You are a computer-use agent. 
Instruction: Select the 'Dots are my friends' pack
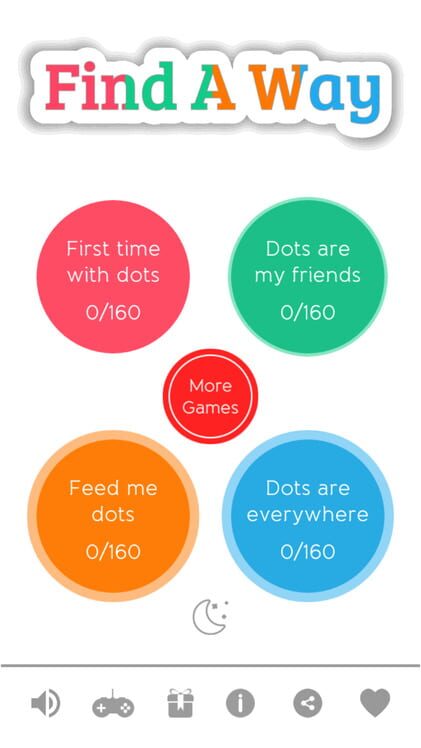point(308,277)
